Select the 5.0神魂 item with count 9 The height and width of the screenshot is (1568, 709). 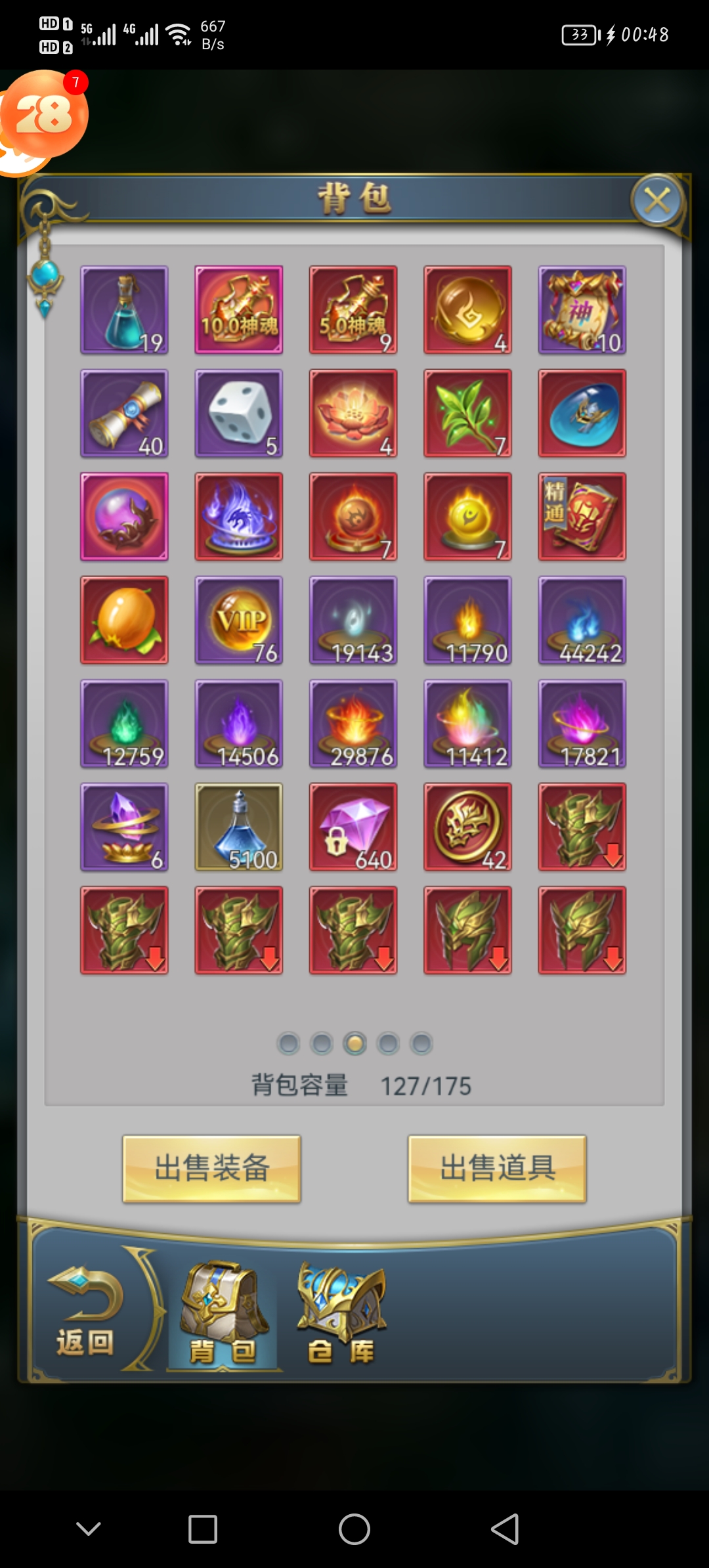353,310
